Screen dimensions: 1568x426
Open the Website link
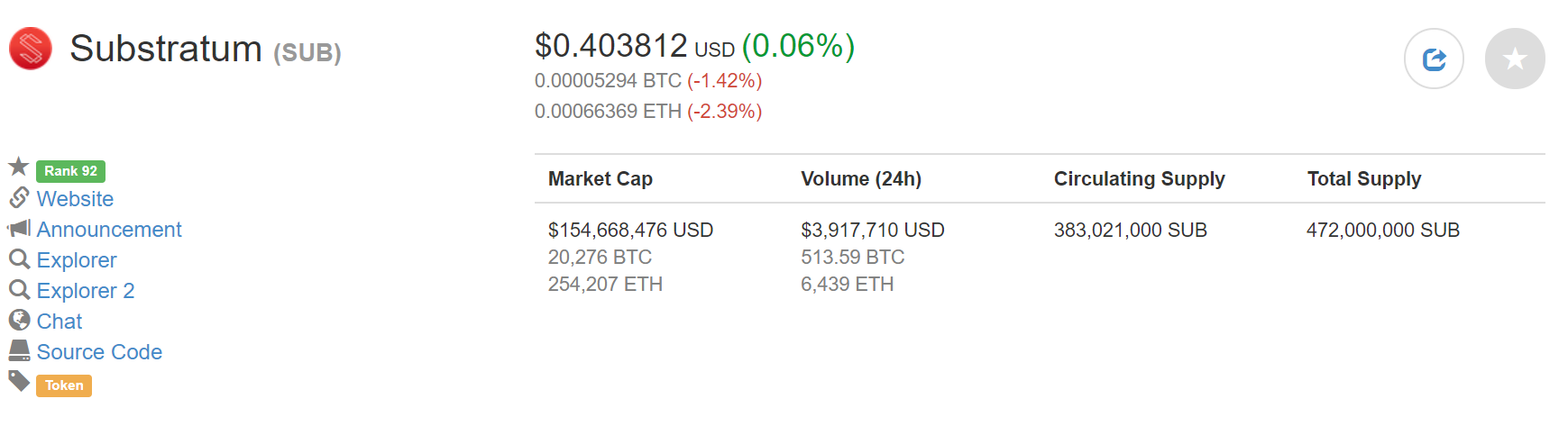pos(75,199)
